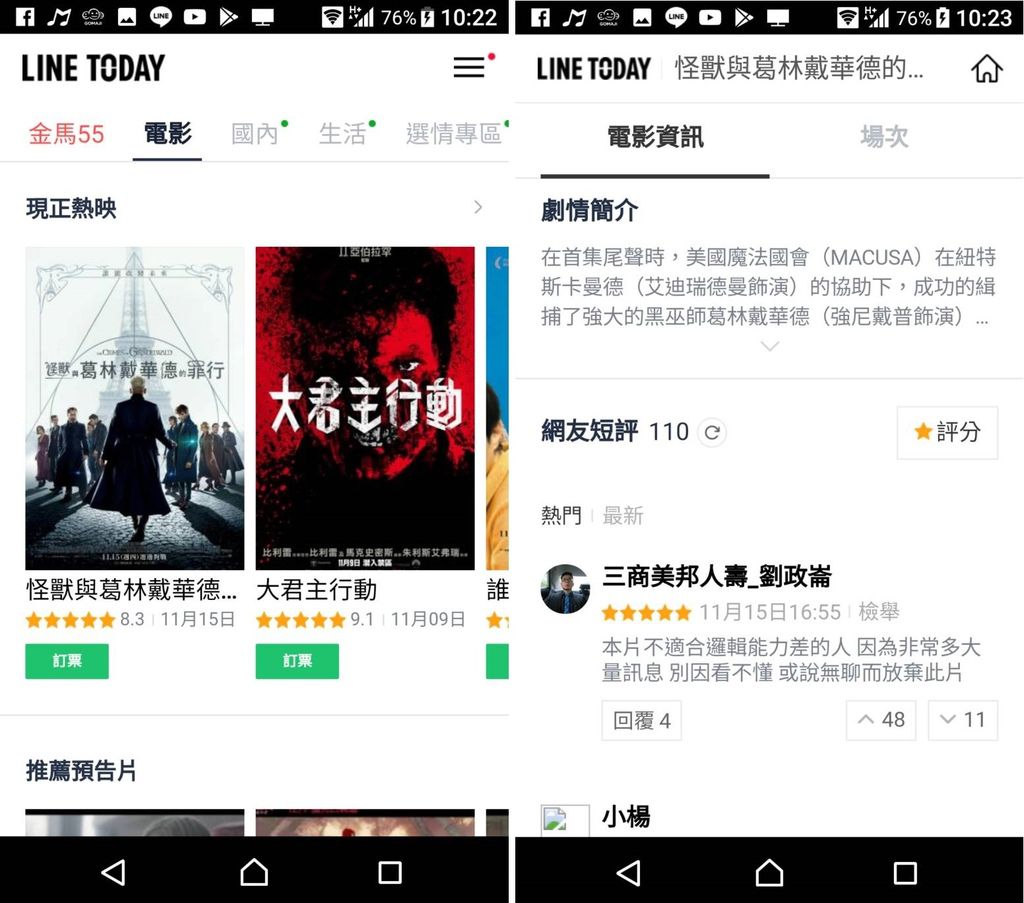The height and width of the screenshot is (903, 1024).
Task: Open 回覆 4 replies on 劉政崙's comment
Action: click(x=641, y=720)
